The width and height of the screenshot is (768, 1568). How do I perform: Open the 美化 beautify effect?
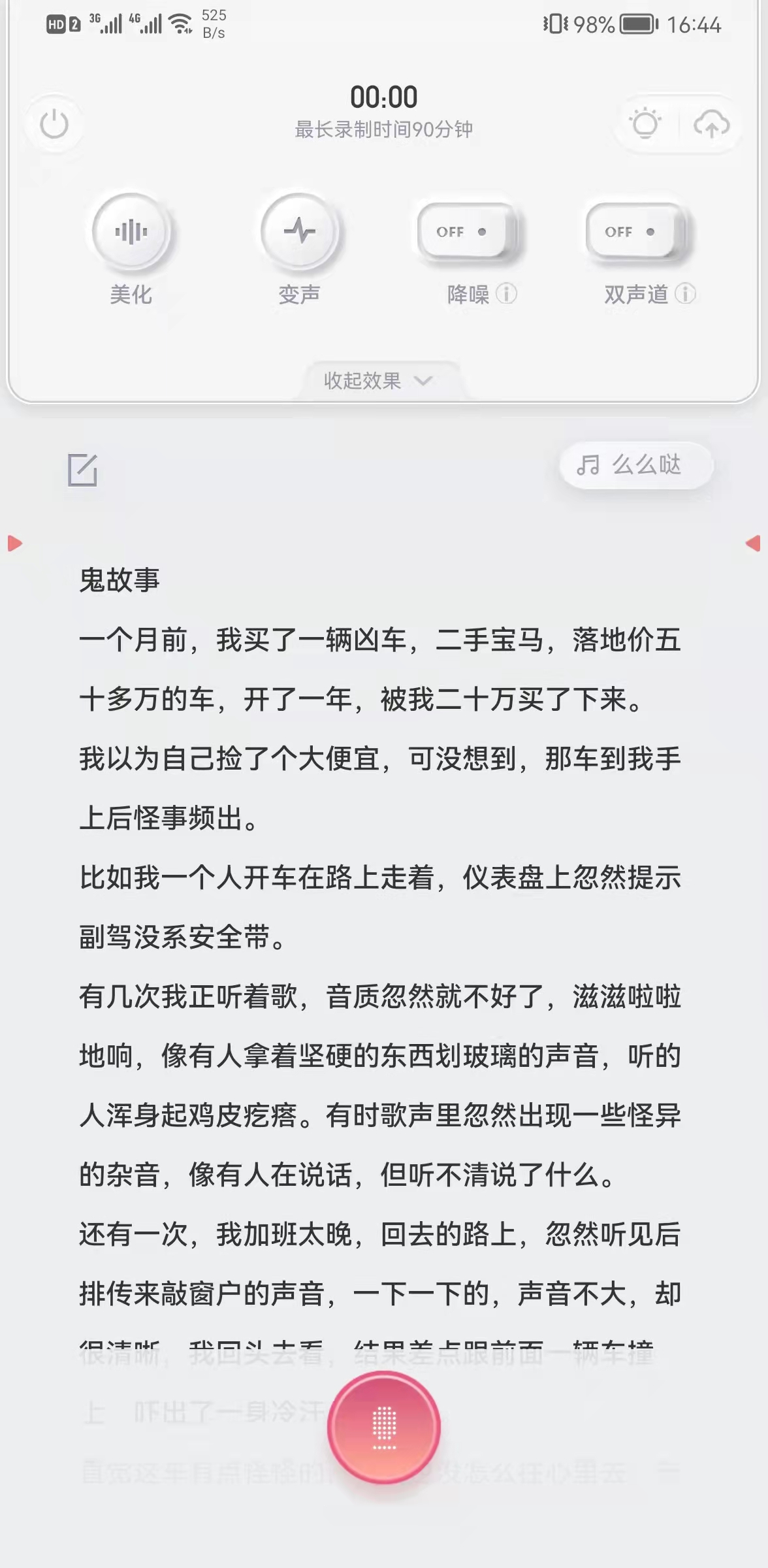[131, 232]
